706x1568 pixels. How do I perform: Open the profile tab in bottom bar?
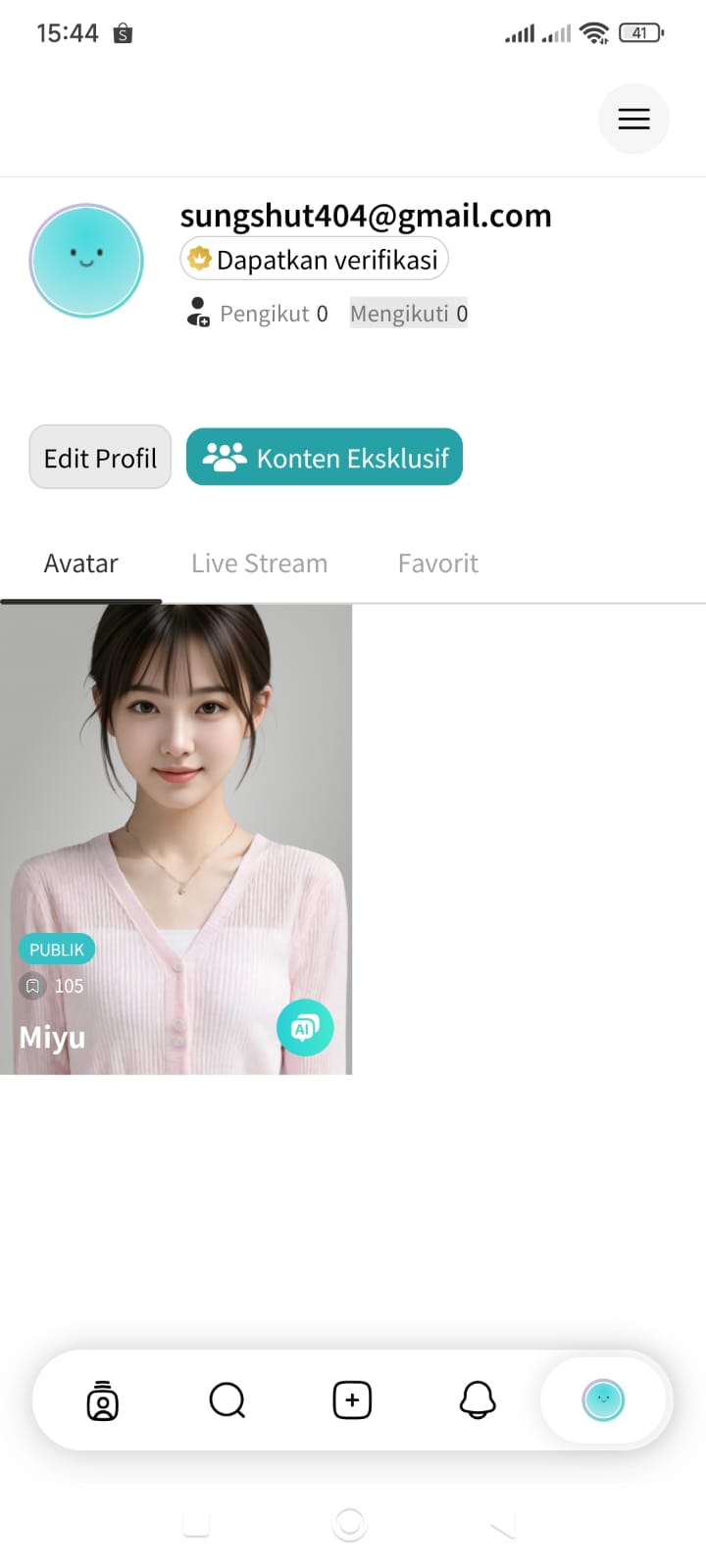(x=603, y=1400)
